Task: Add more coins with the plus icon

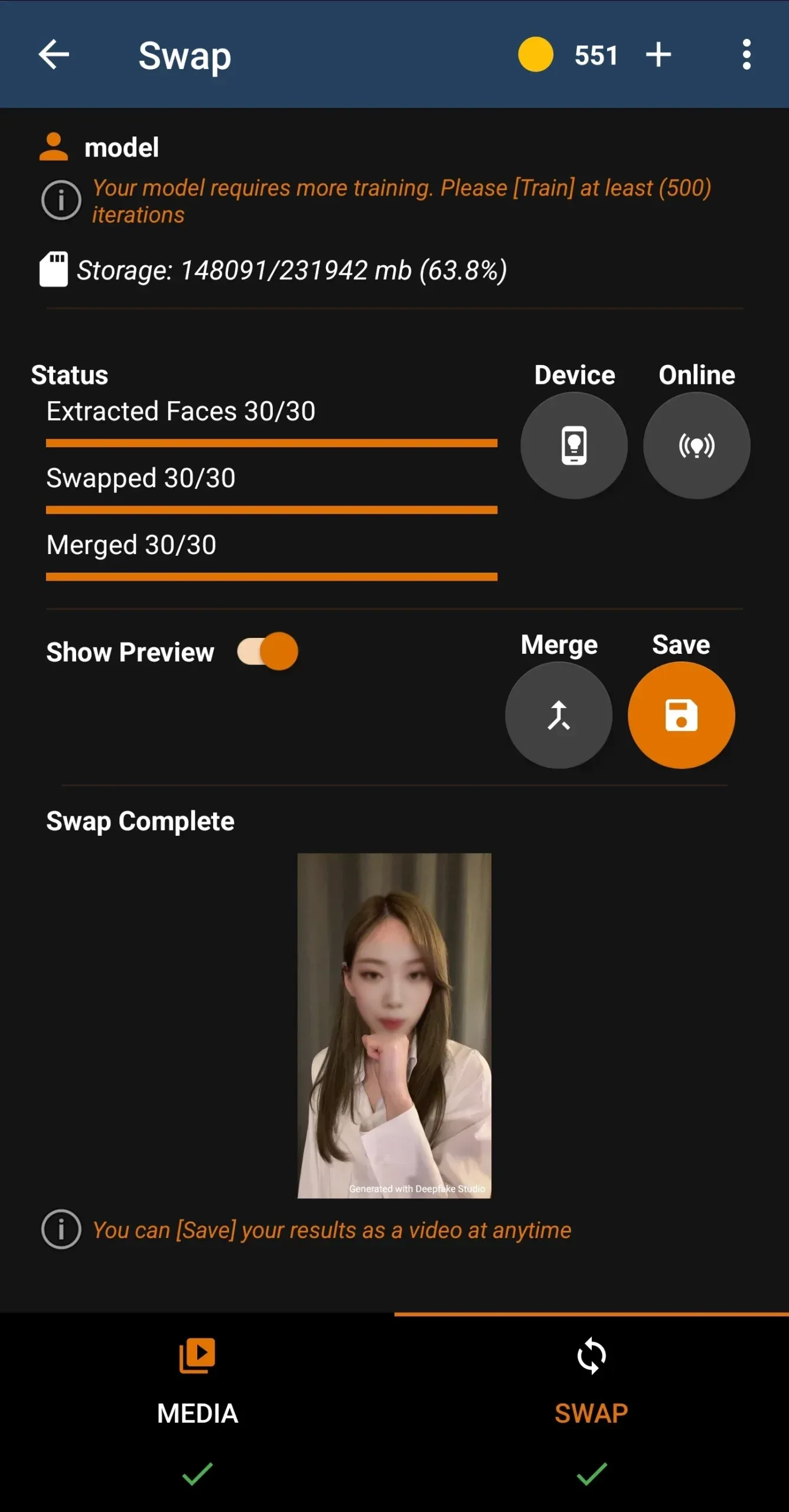Action: tap(658, 55)
